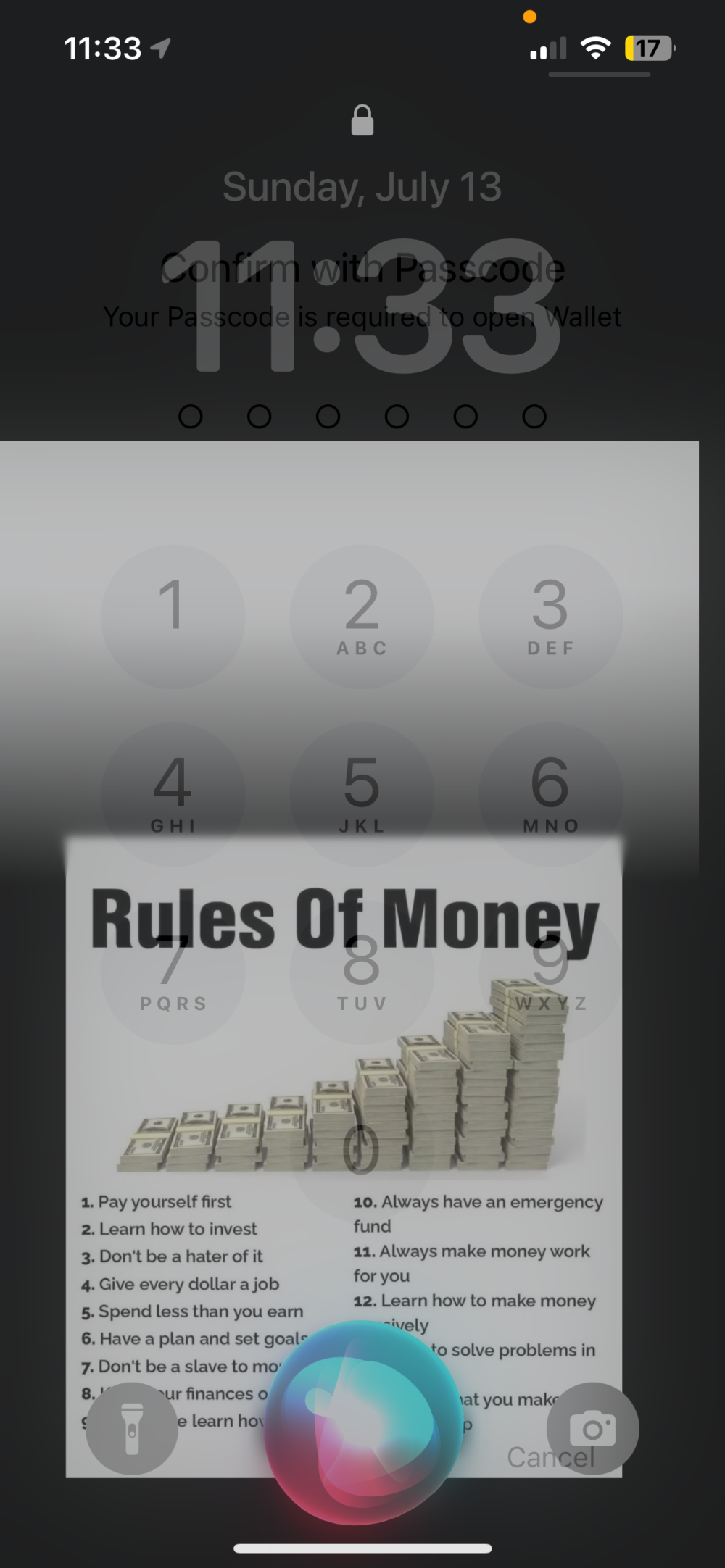Turn on the flashlight
725x1568 pixels.
[x=132, y=1428]
